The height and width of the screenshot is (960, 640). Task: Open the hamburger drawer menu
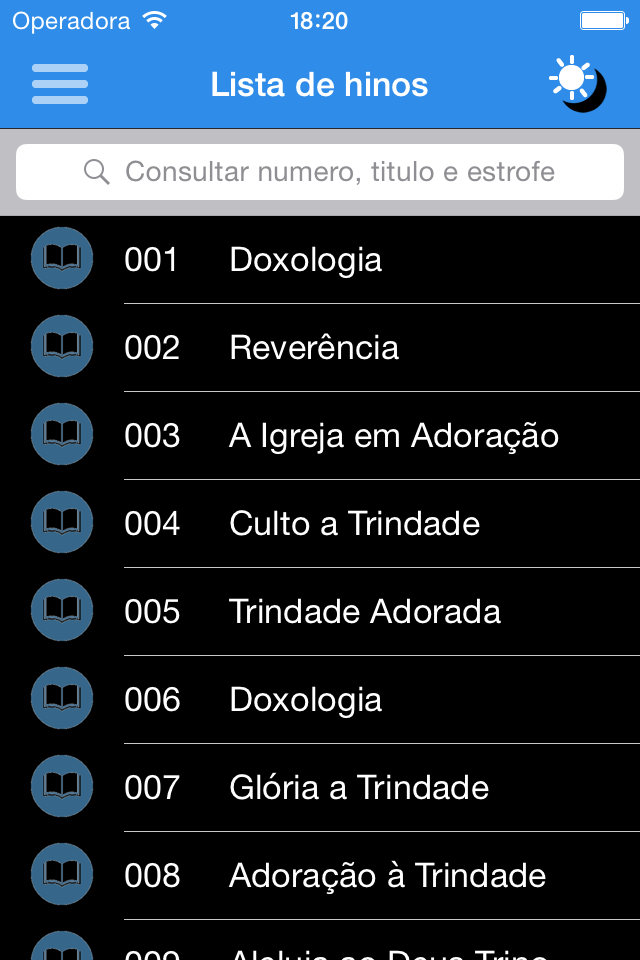(x=60, y=84)
